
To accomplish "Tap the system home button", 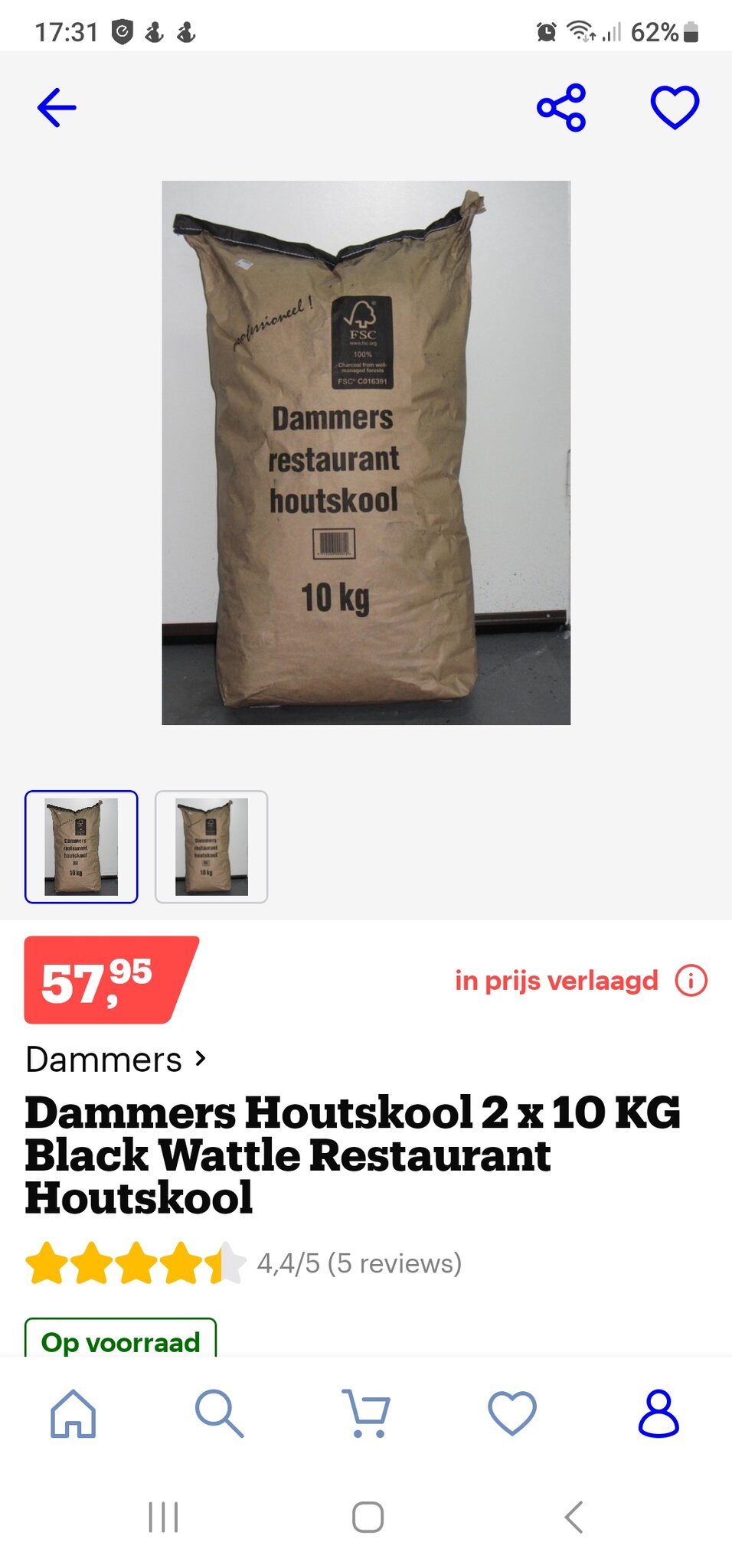I will click(x=368, y=1517).
